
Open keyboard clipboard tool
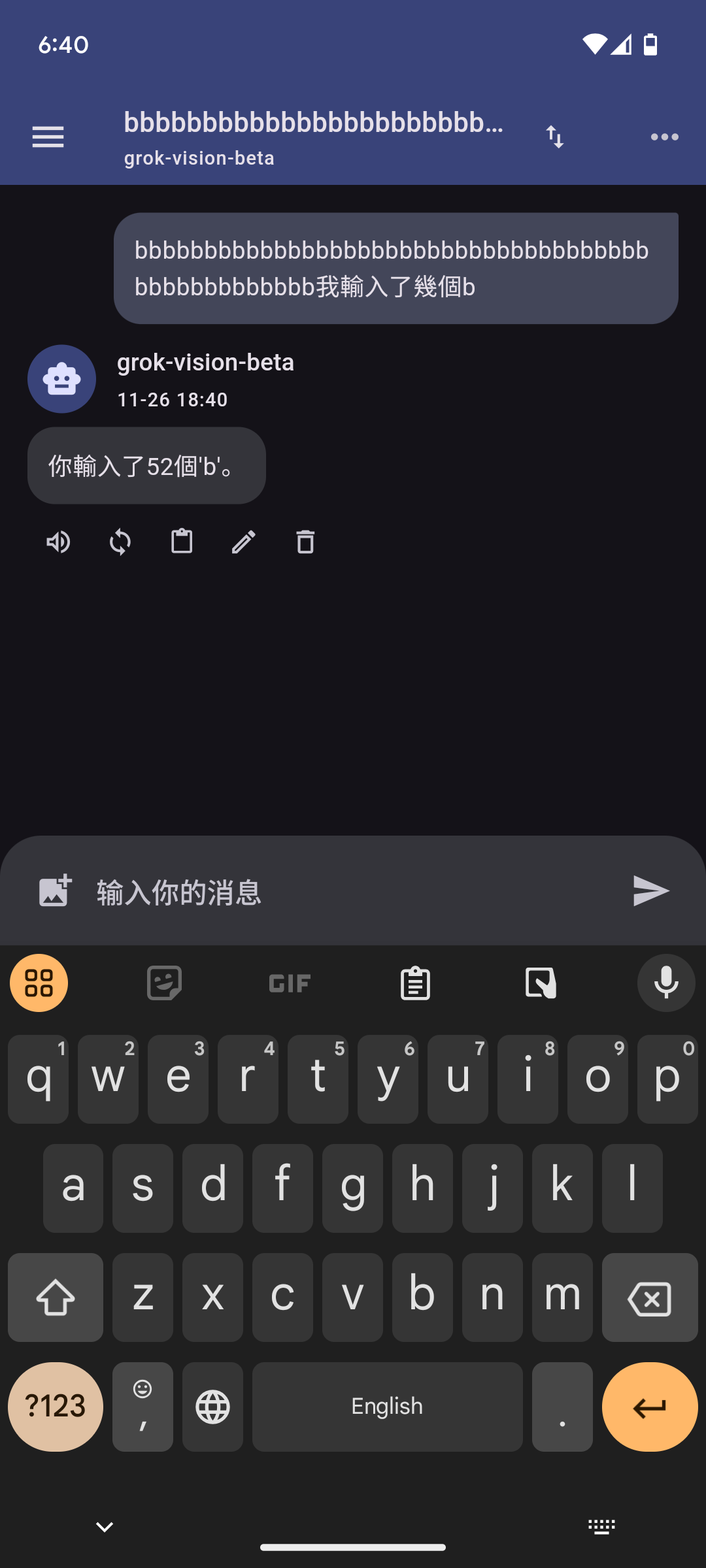coord(415,983)
